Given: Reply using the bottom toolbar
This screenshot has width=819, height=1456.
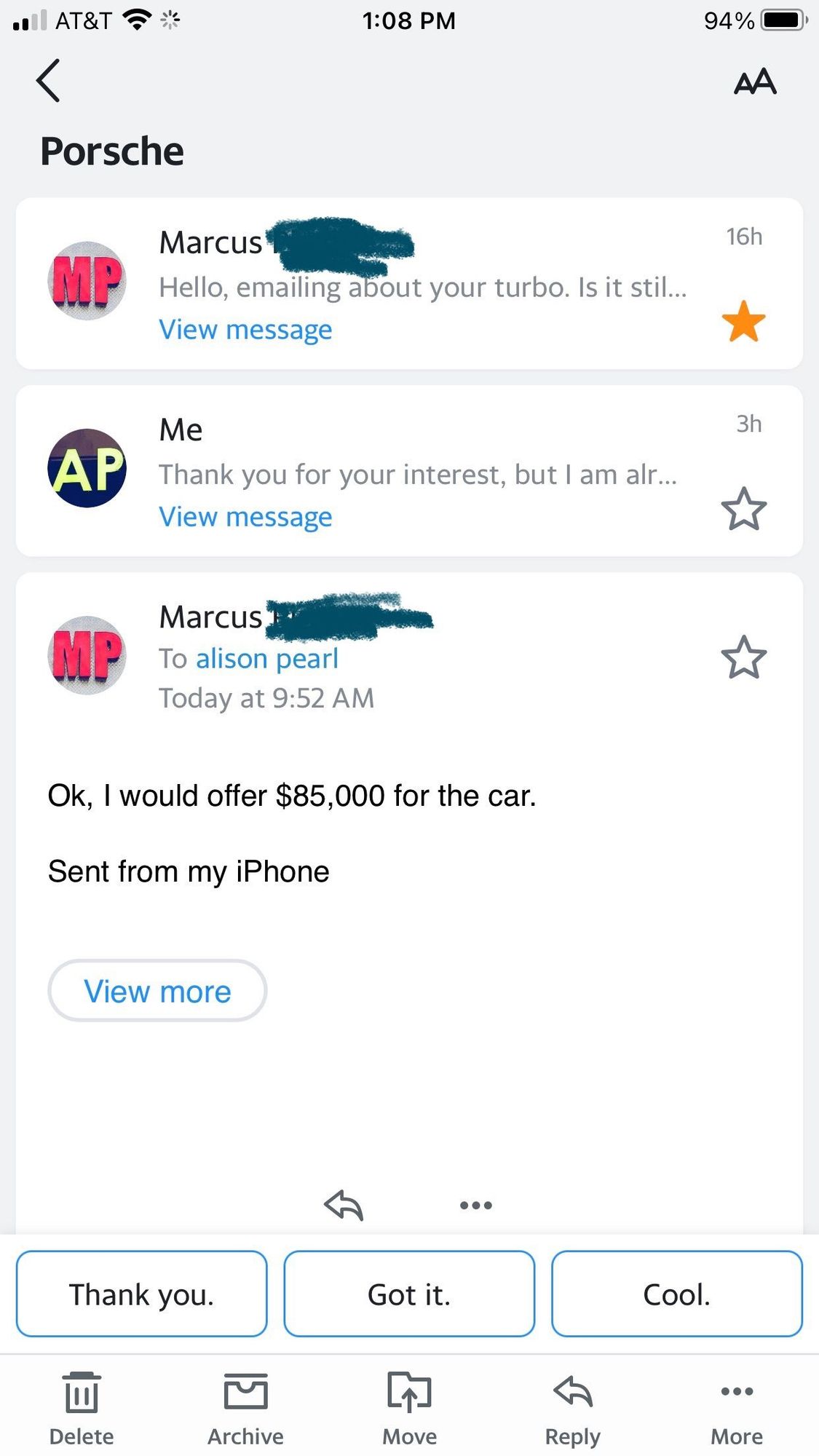Looking at the screenshot, I should pyautogui.click(x=573, y=1408).
